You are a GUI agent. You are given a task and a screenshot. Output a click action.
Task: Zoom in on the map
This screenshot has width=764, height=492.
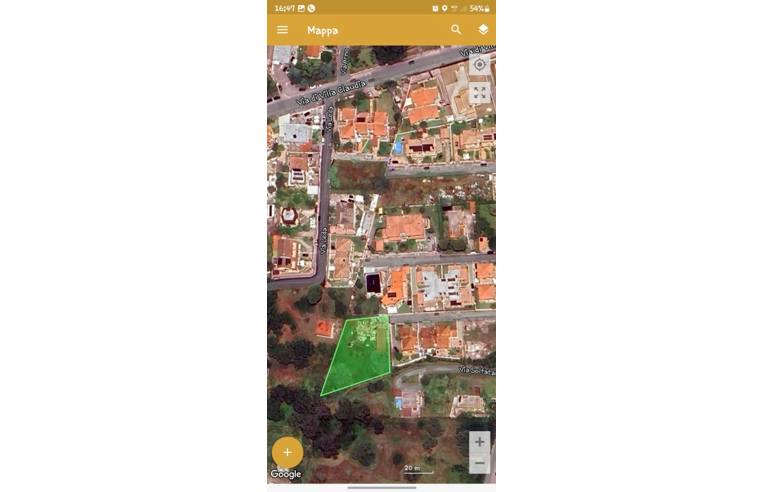[x=479, y=442]
